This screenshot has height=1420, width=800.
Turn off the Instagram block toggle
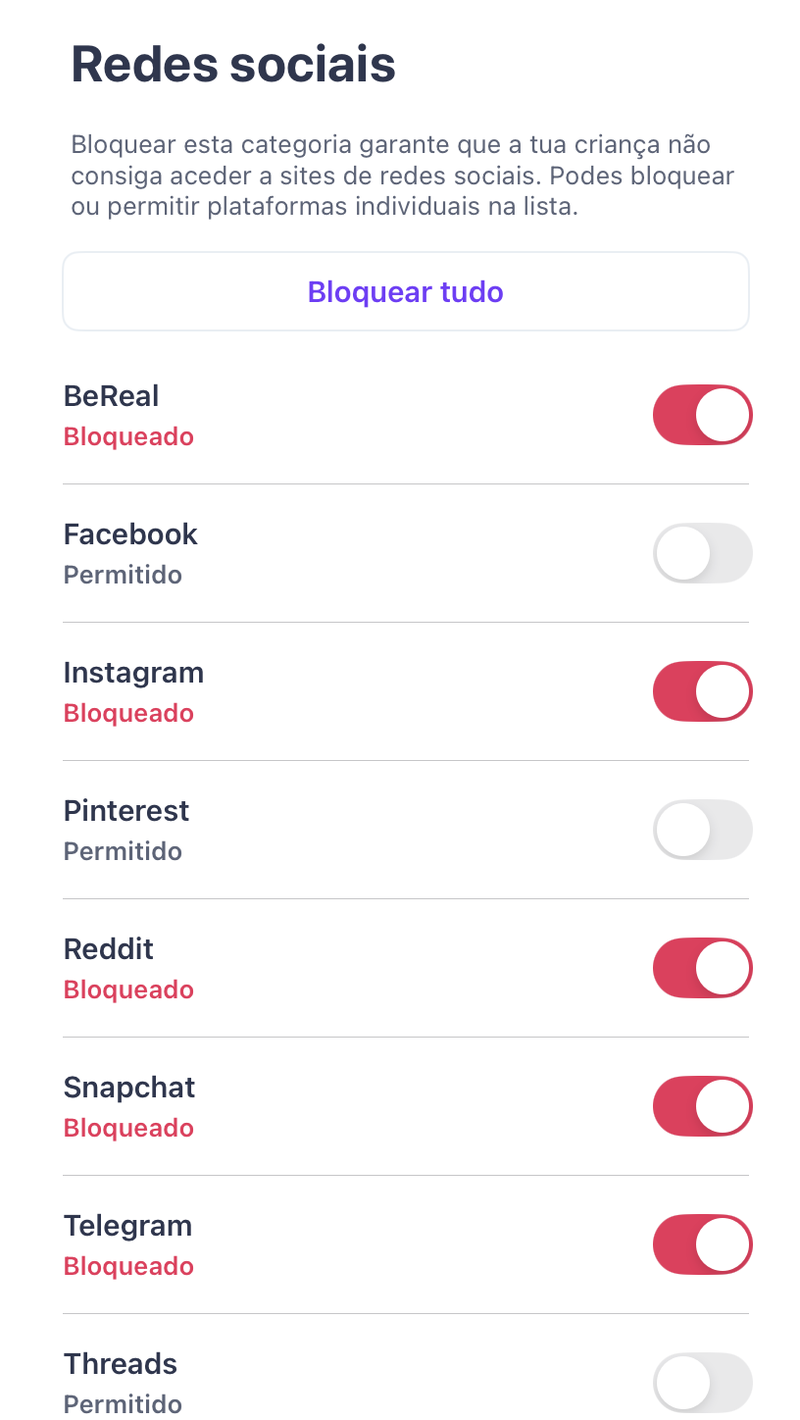702,691
